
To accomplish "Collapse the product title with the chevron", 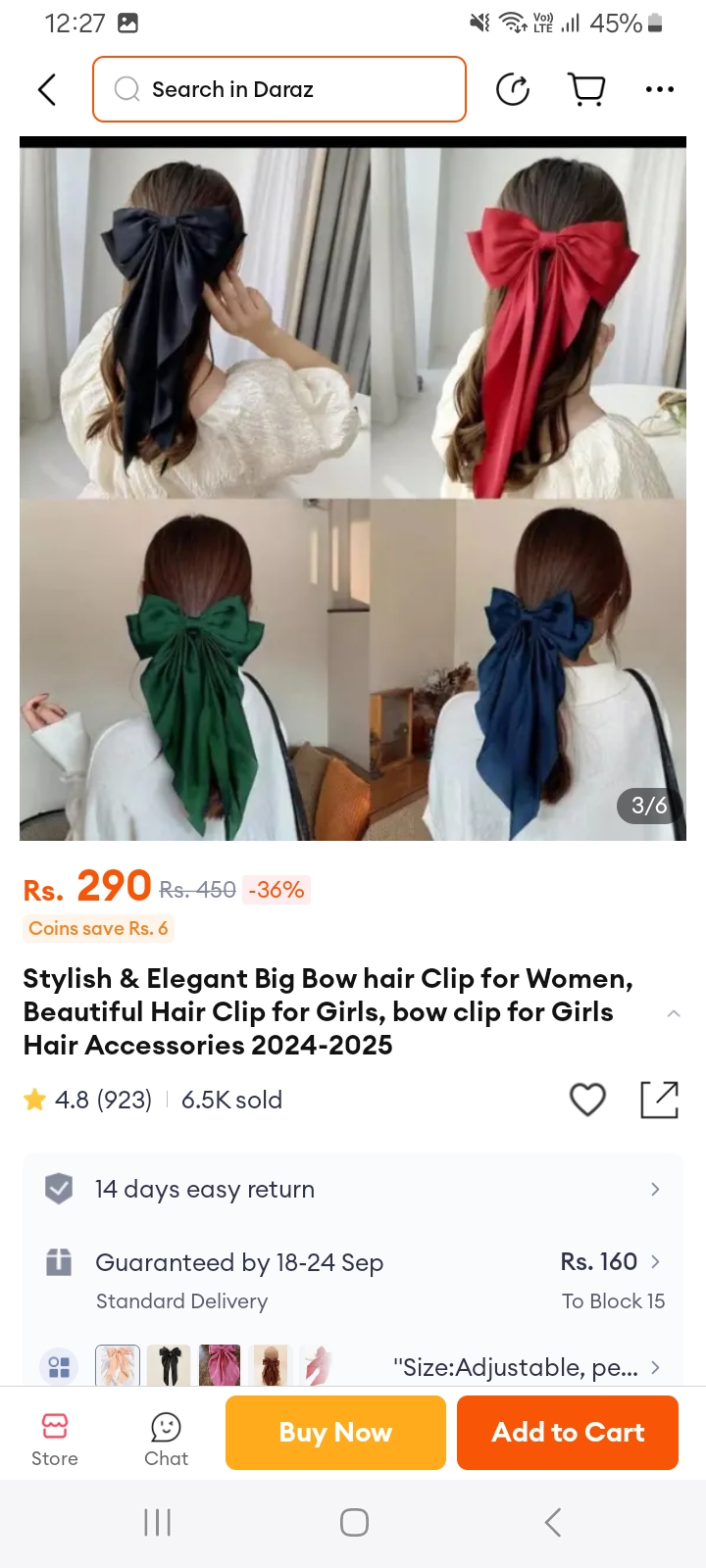I will point(674,1013).
